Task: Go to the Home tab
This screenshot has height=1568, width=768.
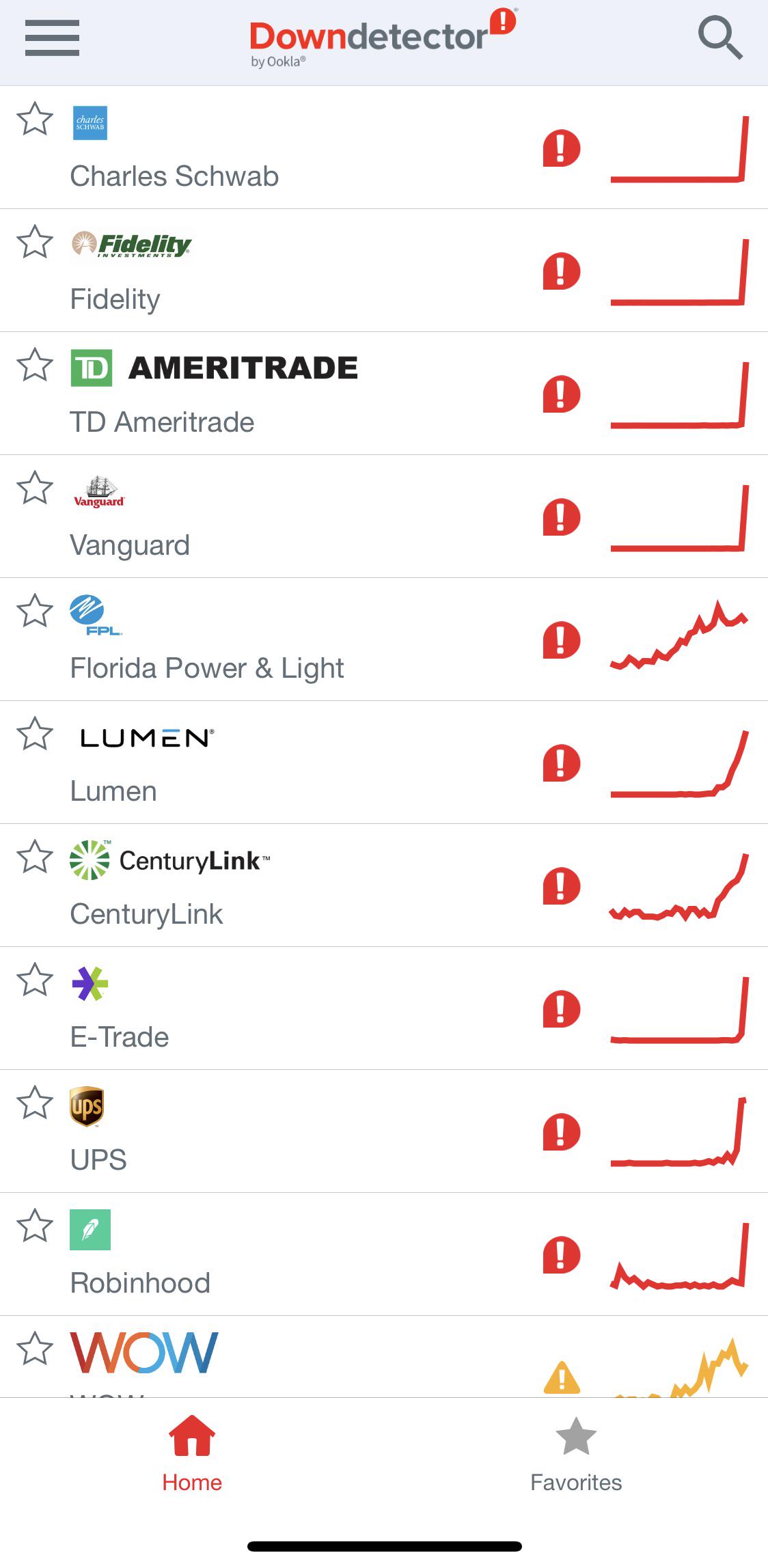Action: pyautogui.click(x=192, y=1453)
